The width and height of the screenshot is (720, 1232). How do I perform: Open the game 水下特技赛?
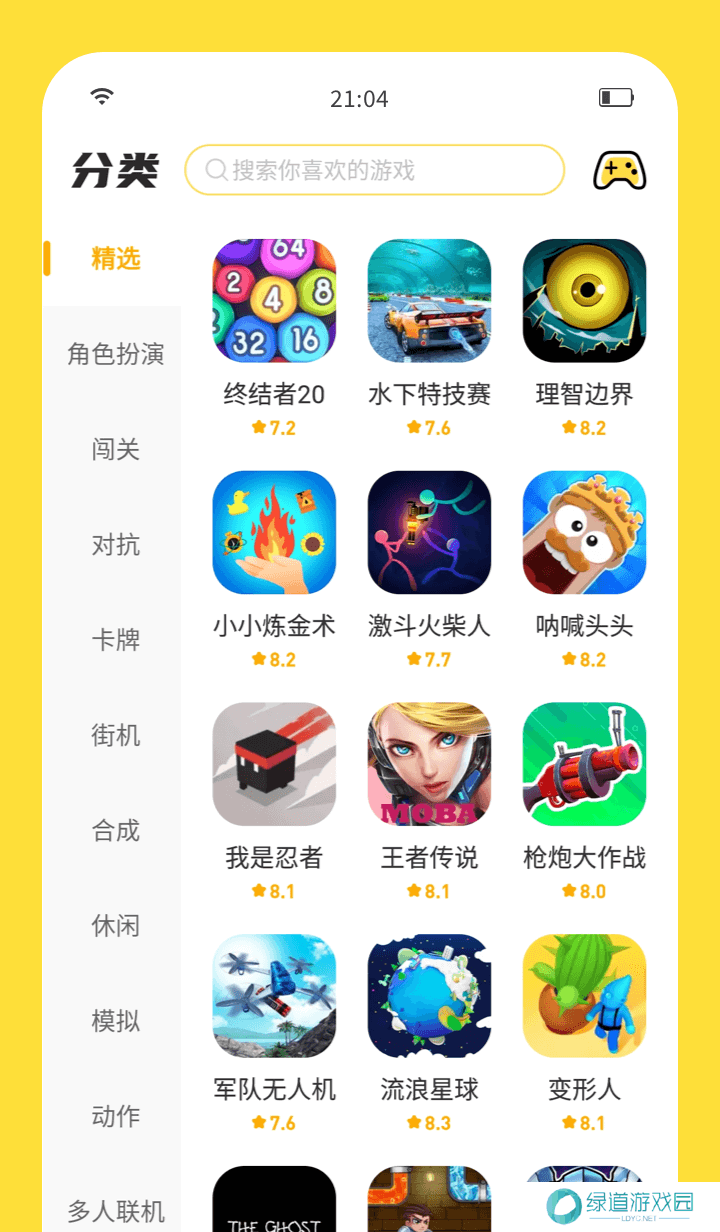tap(429, 301)
